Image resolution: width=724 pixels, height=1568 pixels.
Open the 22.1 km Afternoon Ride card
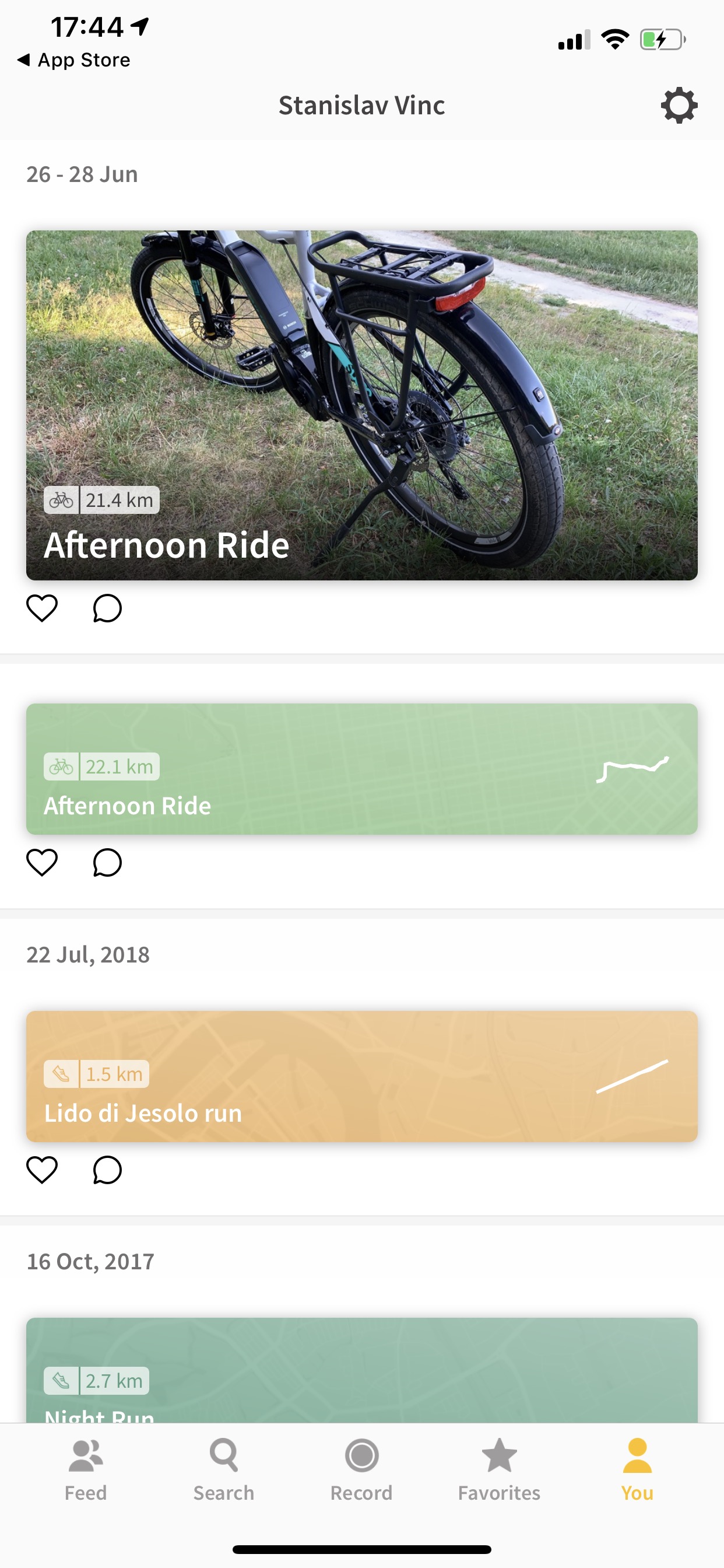pos(362,769)
